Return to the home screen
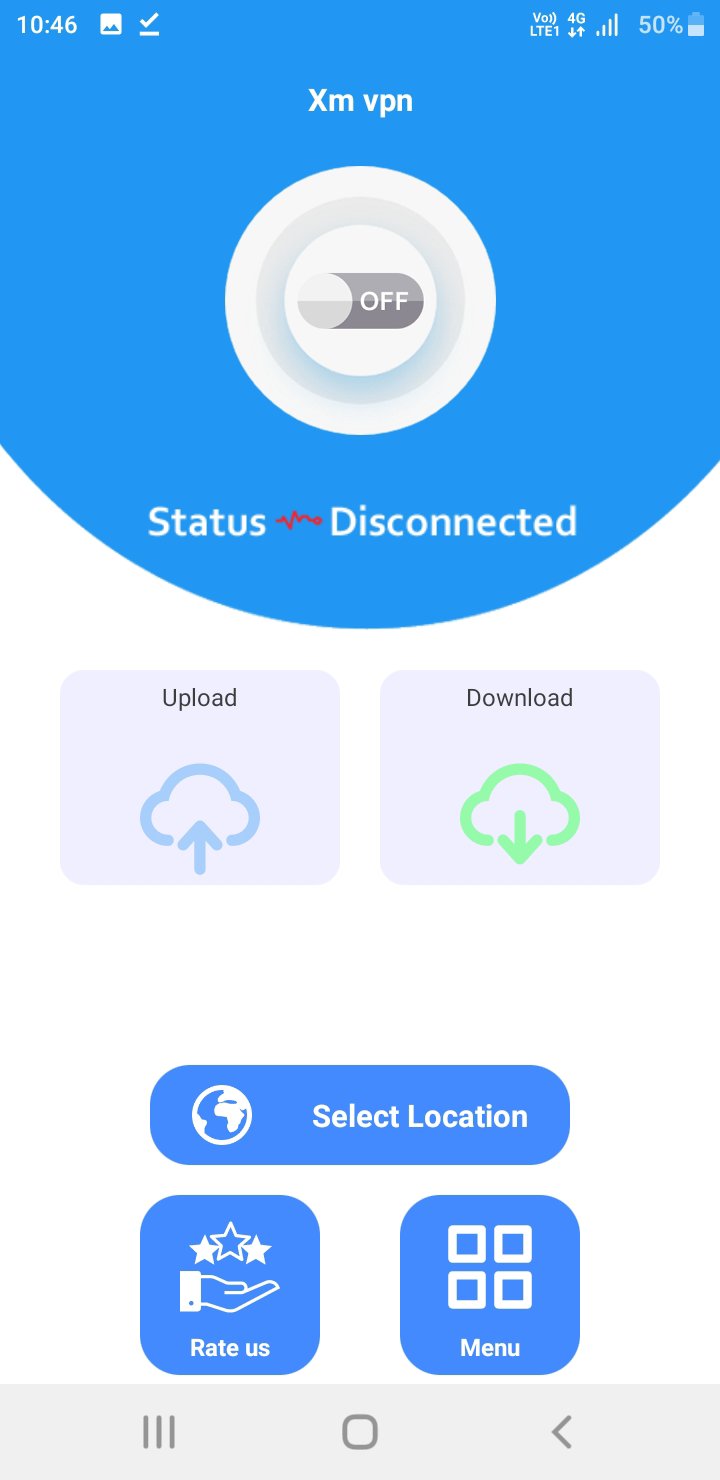The image size is (720, 1480). click(360, 1432)
